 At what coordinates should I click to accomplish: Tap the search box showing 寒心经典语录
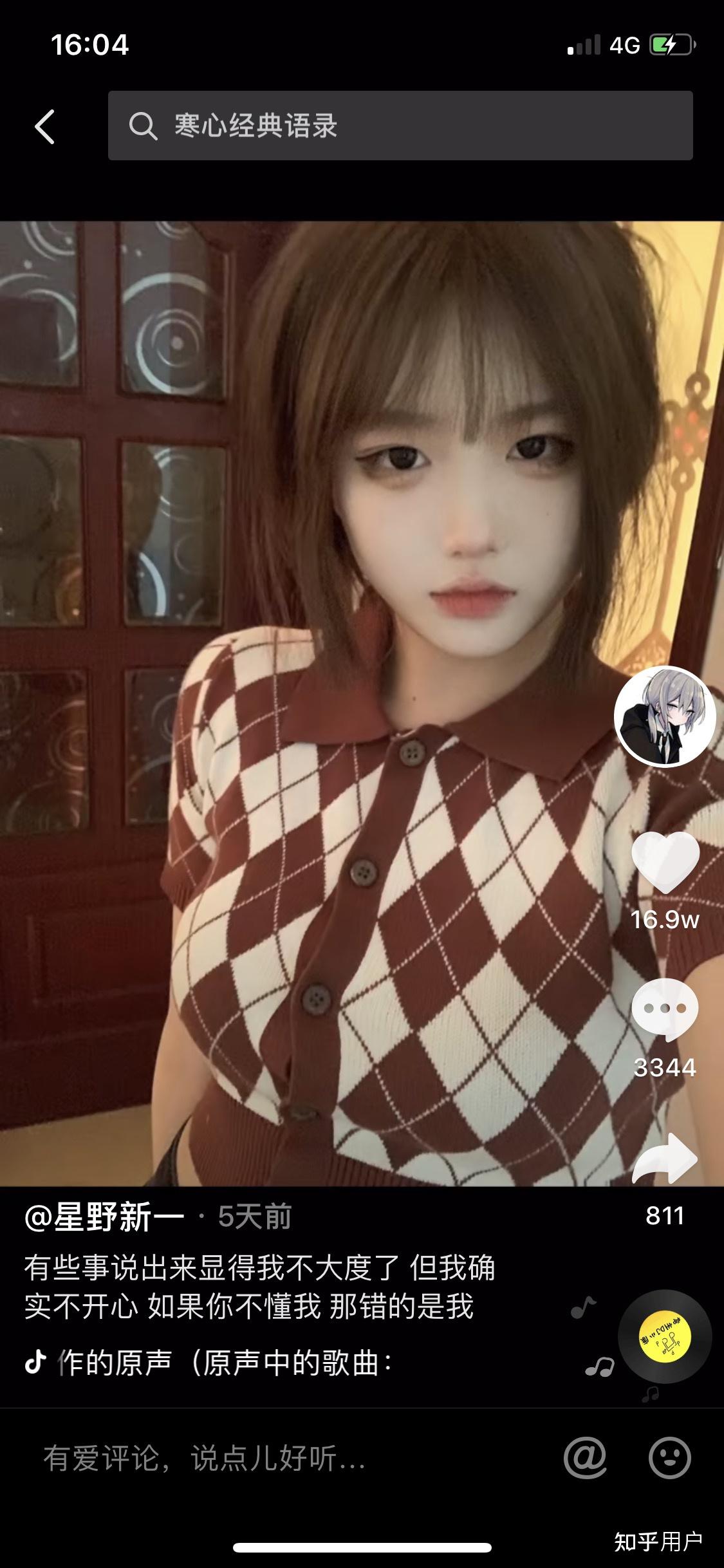pyautogui.click(x=400, y=126)
